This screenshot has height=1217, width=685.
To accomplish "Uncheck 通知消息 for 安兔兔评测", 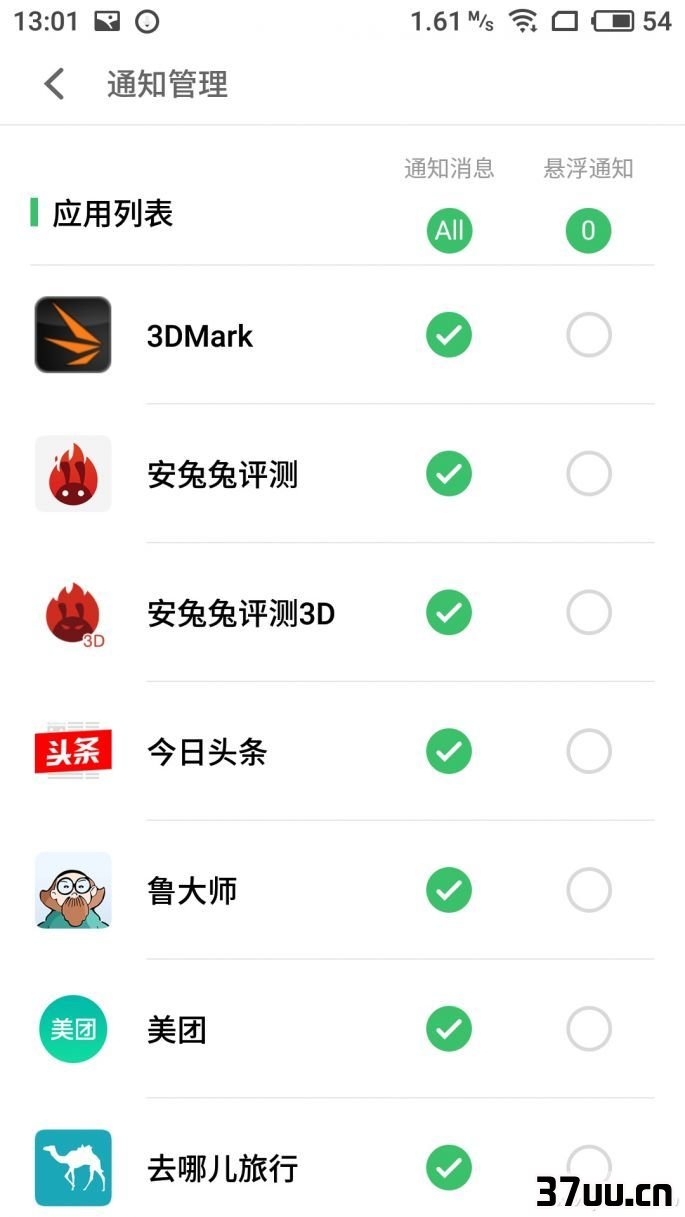I will pos(449,474).
